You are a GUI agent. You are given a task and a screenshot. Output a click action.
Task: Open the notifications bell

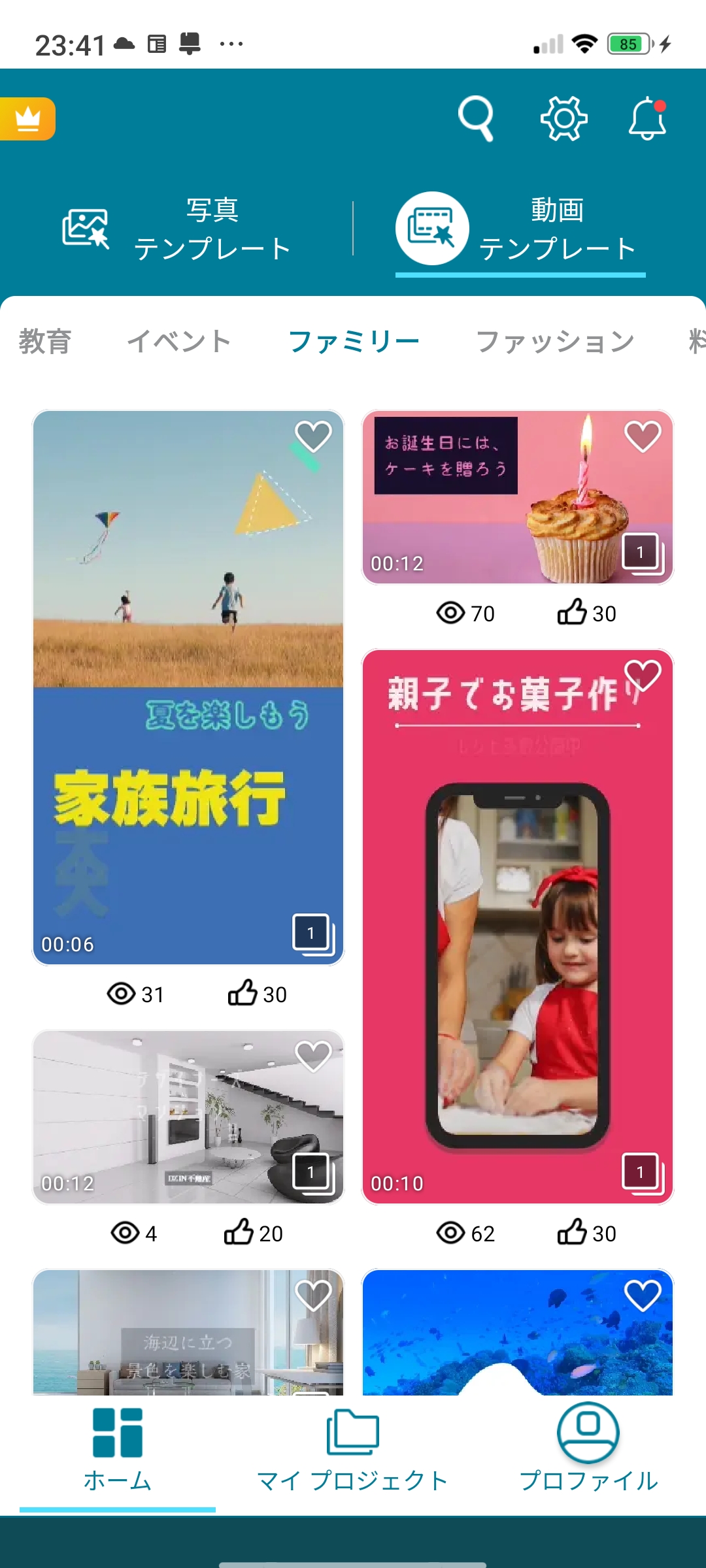coord(647,118)
